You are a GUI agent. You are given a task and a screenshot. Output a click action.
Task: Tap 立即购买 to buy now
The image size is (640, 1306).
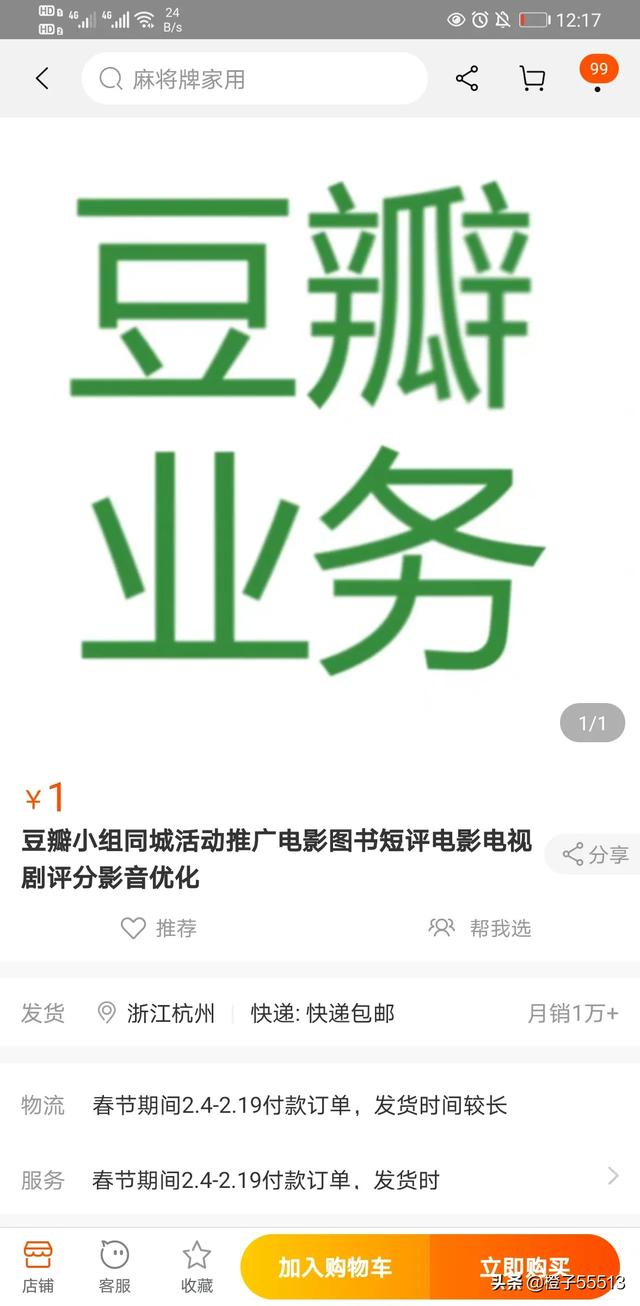[x=525, y=1268]
